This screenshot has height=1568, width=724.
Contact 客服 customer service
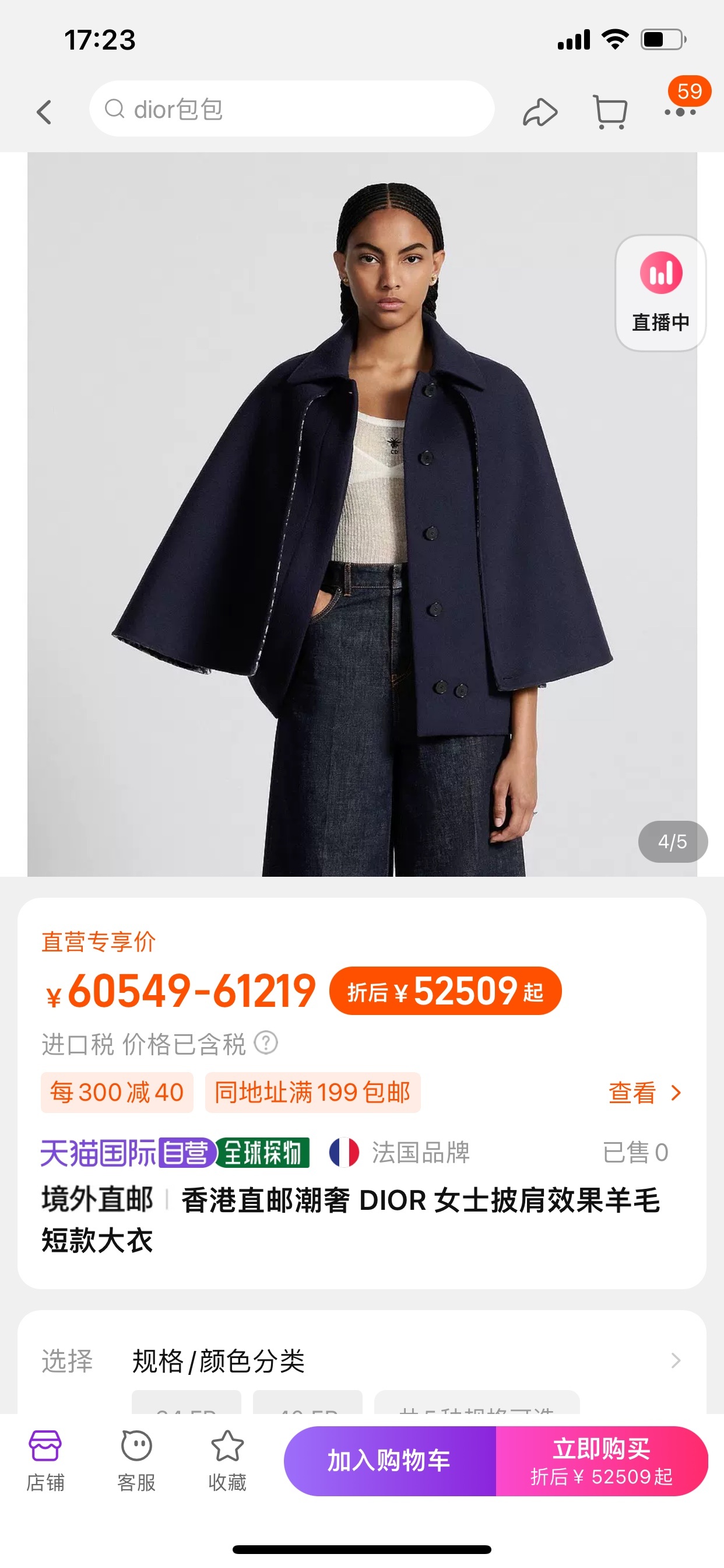point(136,1460)
